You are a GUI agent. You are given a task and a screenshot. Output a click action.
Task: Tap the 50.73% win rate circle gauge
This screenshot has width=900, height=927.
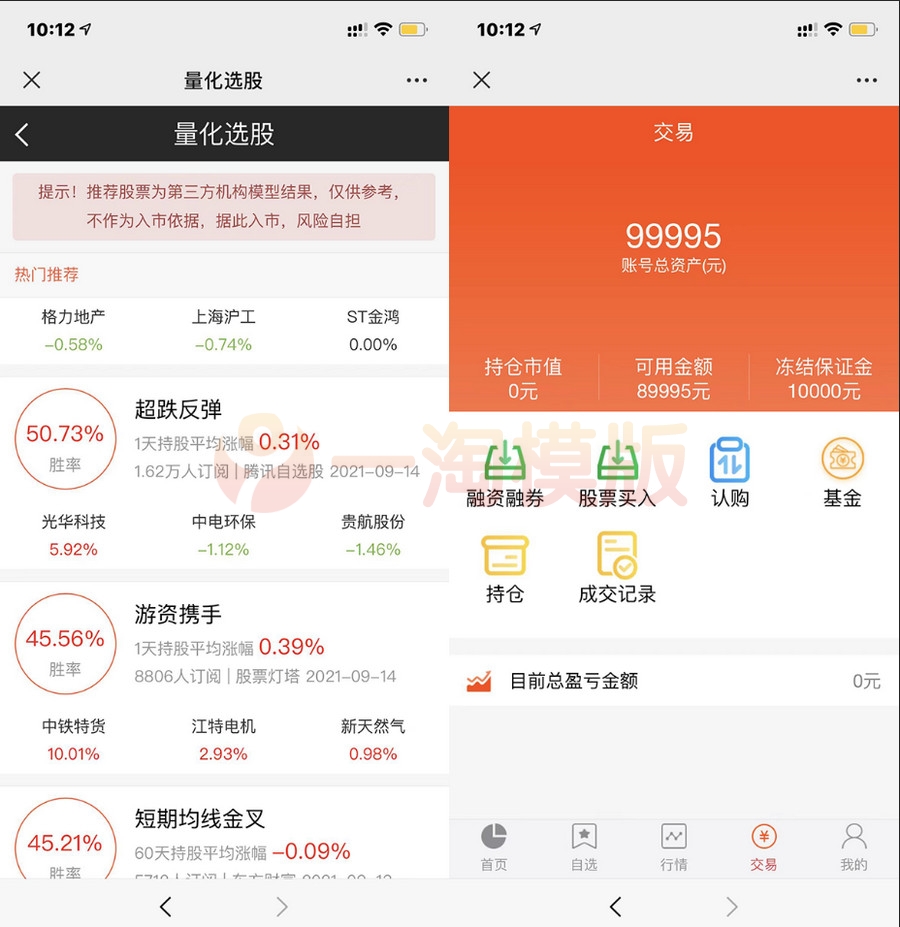tap(65, 440)
